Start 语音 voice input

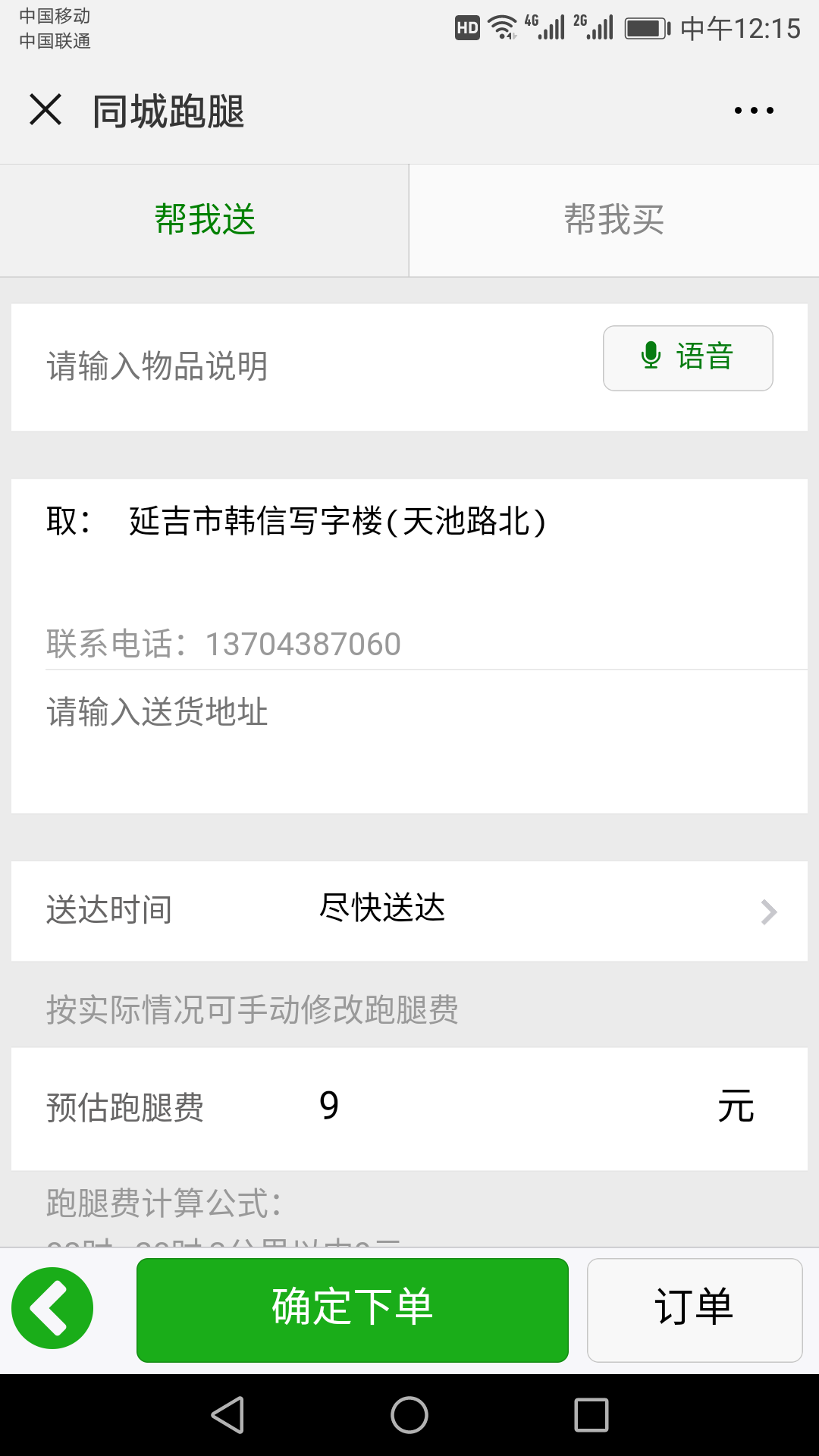tap(688, 358)
